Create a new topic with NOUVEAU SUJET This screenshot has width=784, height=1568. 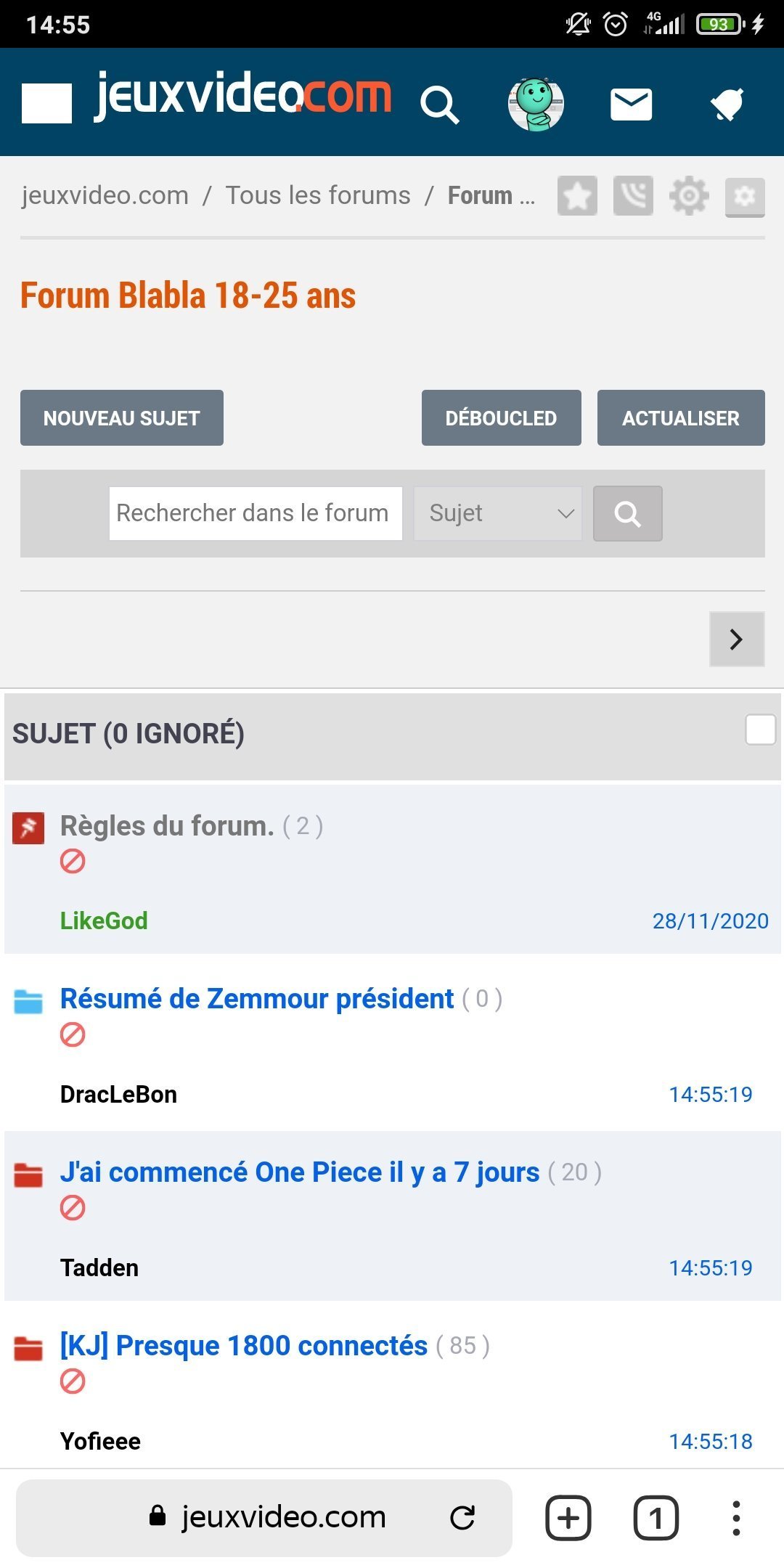122,418
